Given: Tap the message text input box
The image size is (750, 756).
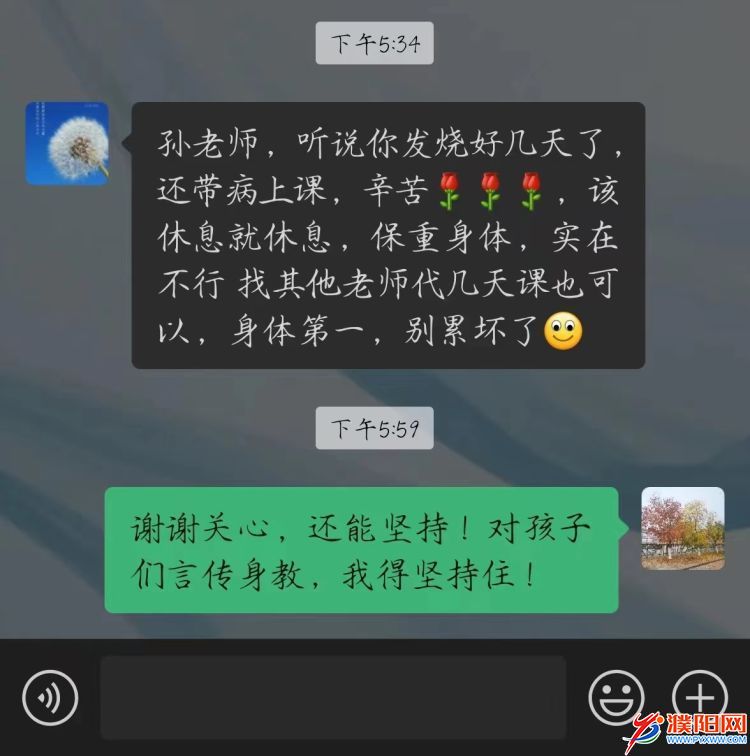Looking at the screenshot, I should (x=332, y=697).
